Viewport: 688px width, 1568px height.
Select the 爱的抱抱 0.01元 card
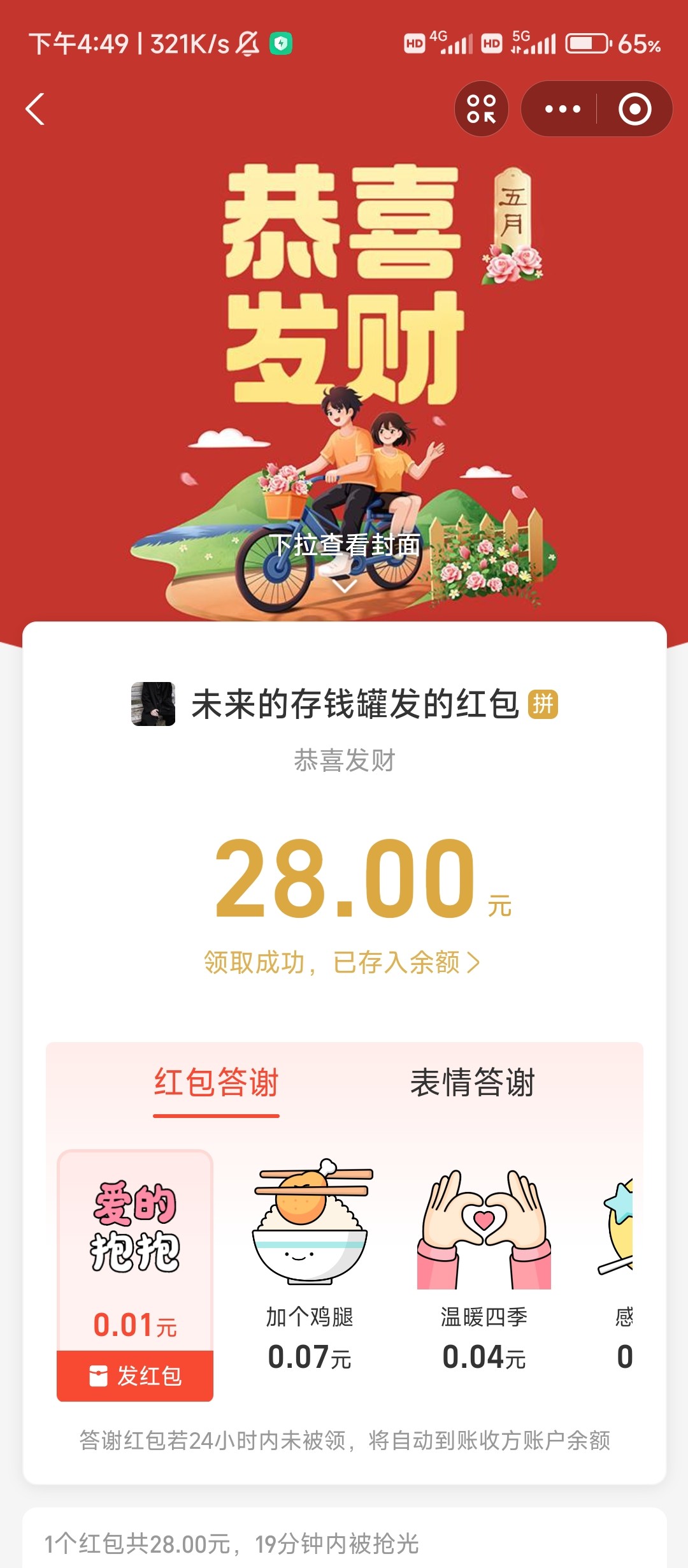[135, 1249]
